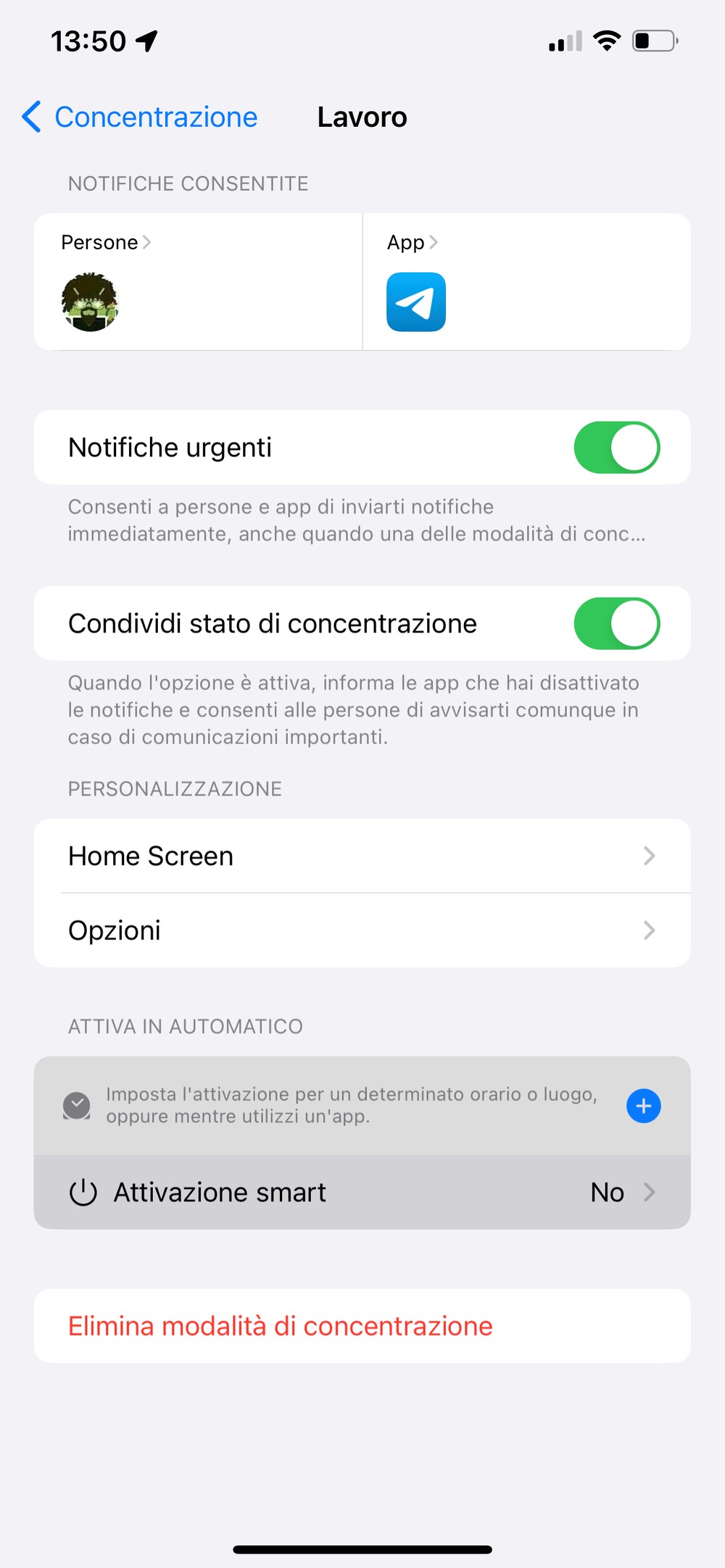Screen dimensions: 725x1568
Task: Turn off Condividi stato di concentrazione
Action: pos(617,623)
